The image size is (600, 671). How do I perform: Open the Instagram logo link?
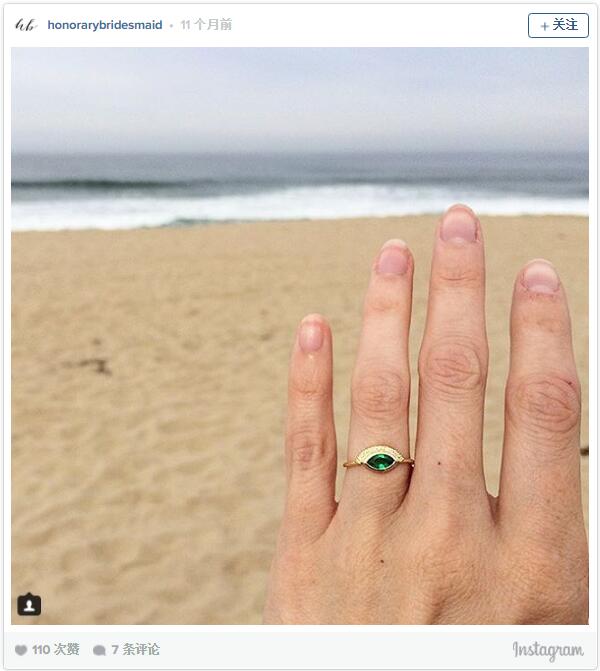(547, 650)
